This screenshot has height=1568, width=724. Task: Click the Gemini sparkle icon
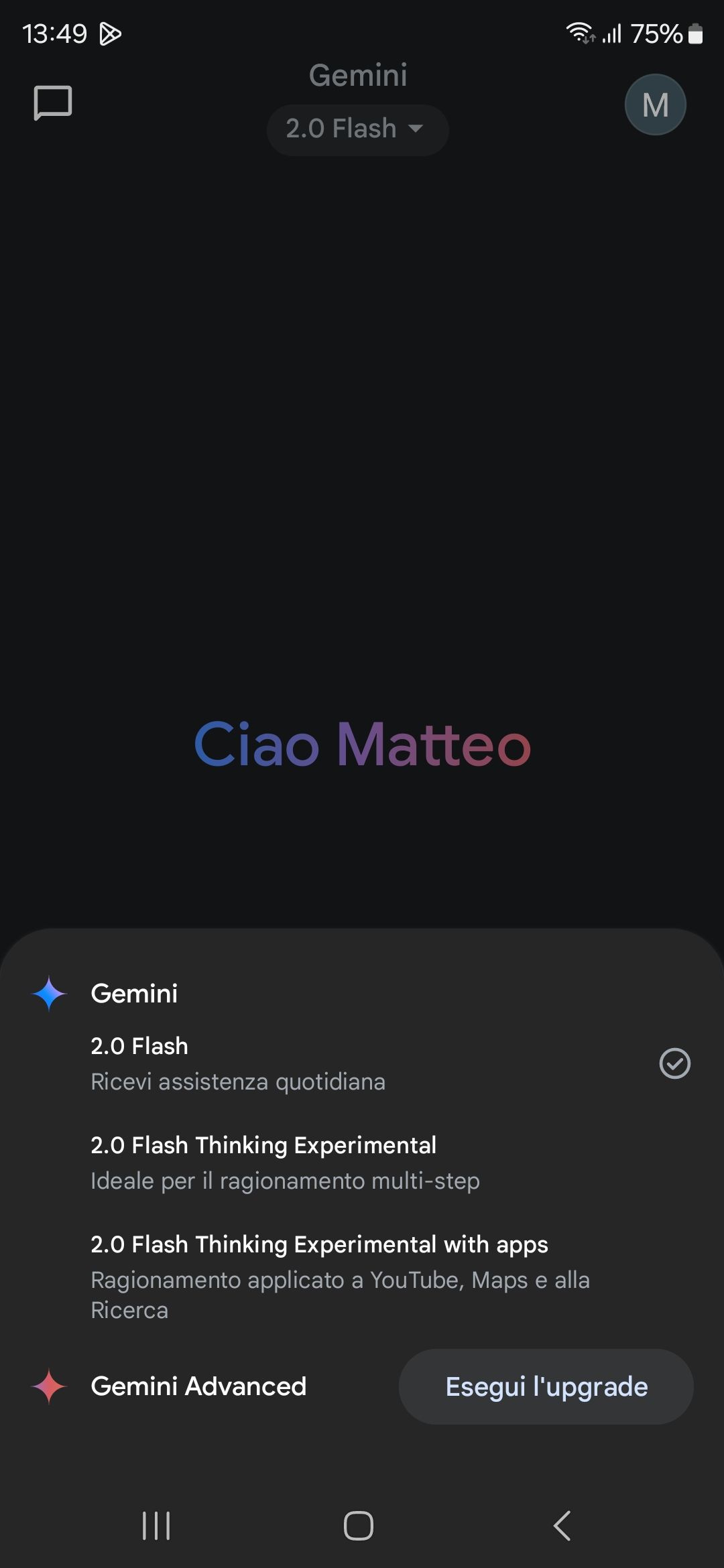point(48,994)
